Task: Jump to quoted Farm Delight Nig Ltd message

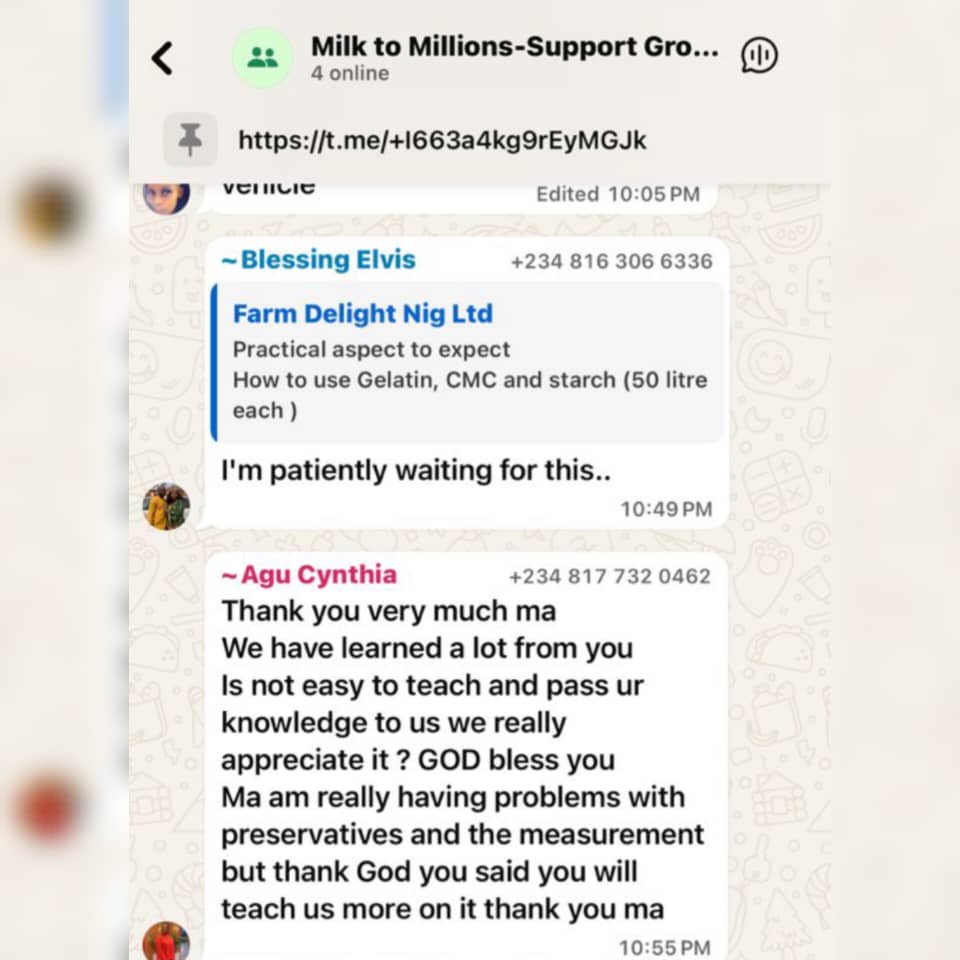Action: pos(467,362)
